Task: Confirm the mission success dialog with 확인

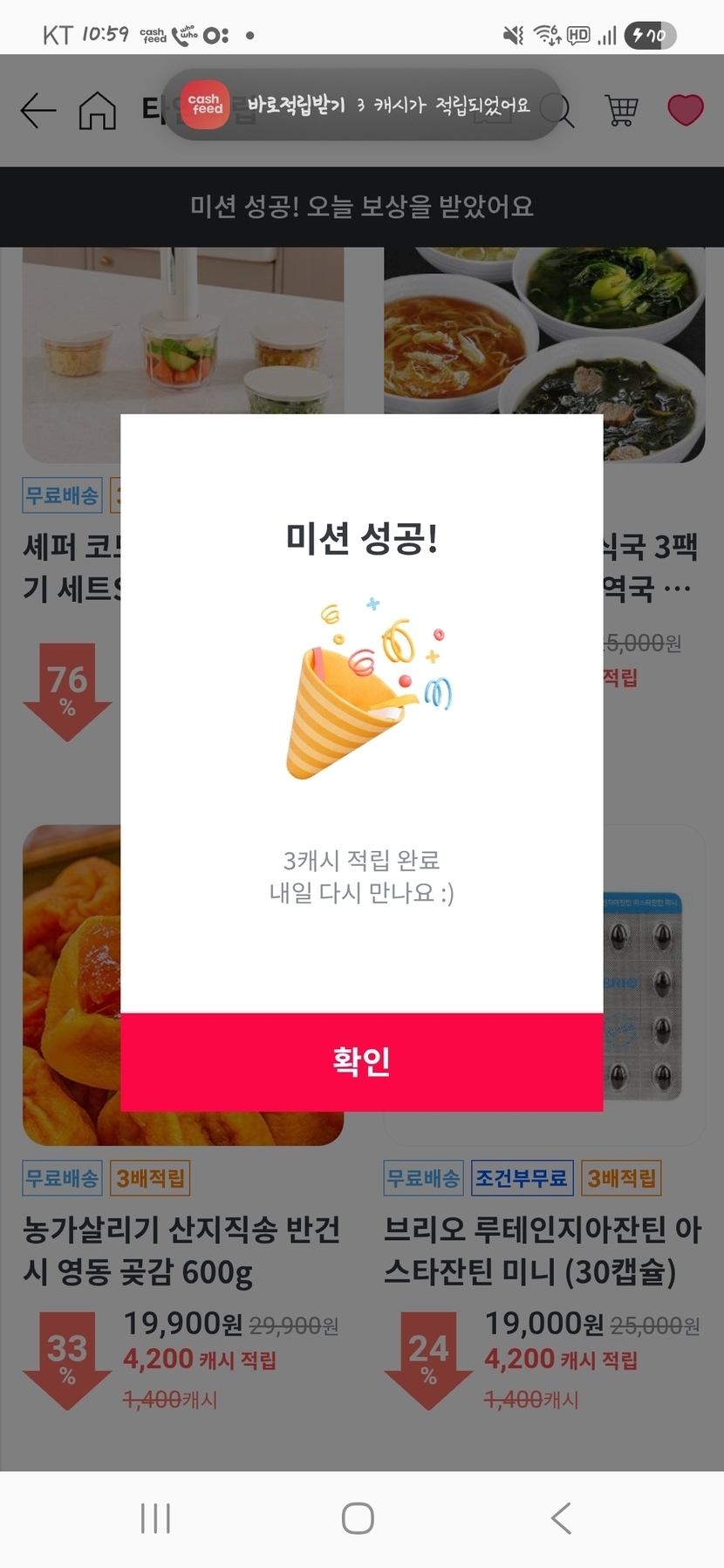Action: coord(361,1061)
